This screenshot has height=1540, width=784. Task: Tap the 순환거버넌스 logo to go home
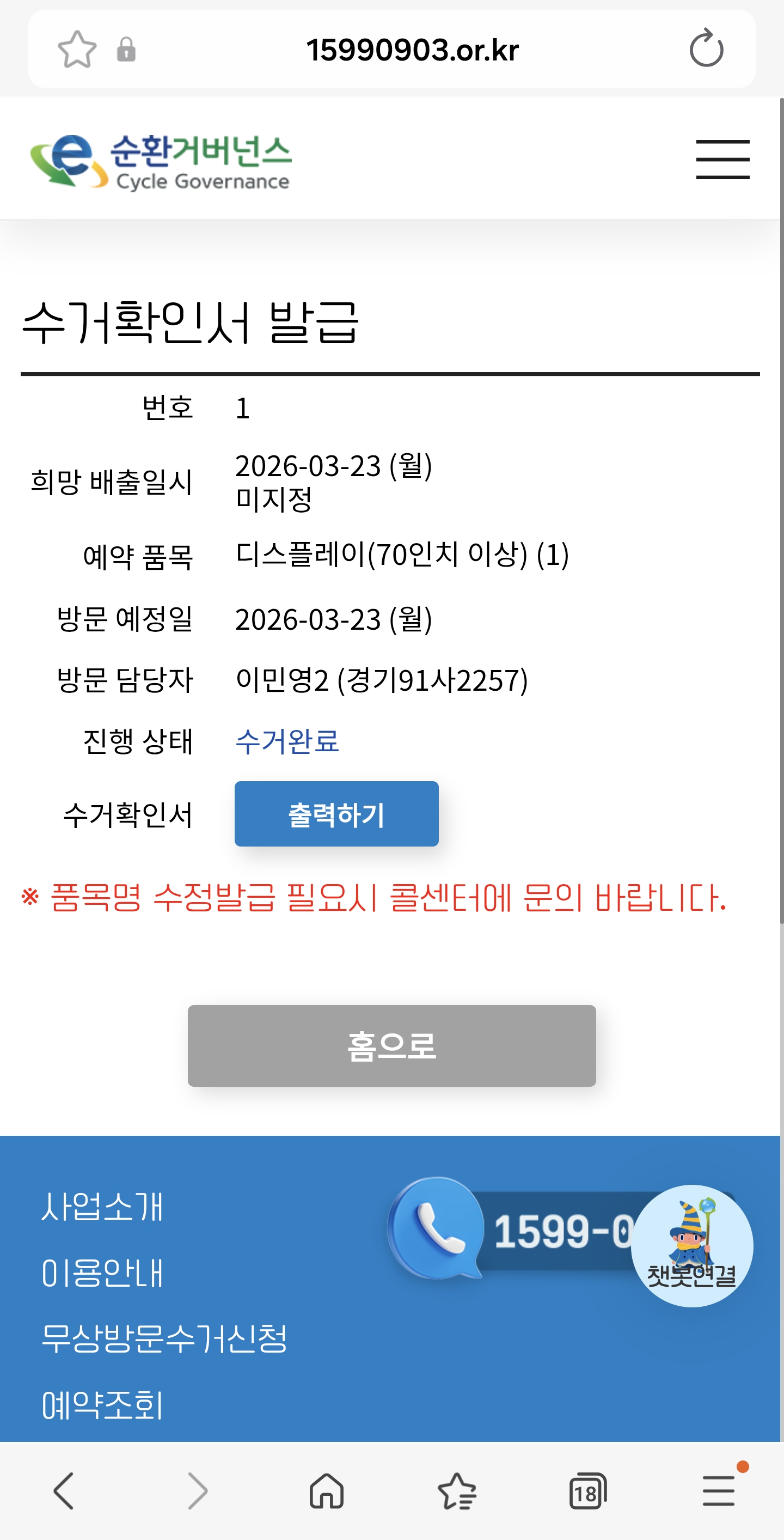(161, 161)
